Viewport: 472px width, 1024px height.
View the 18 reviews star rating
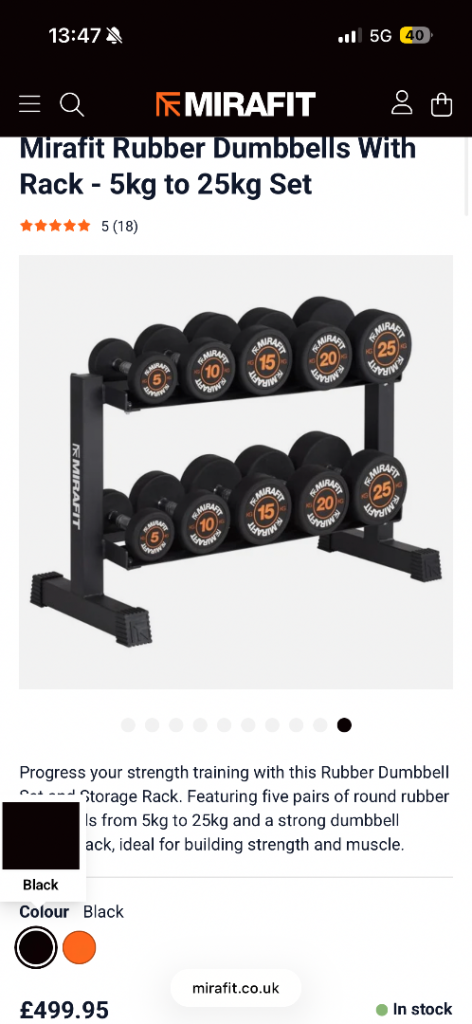79,226
